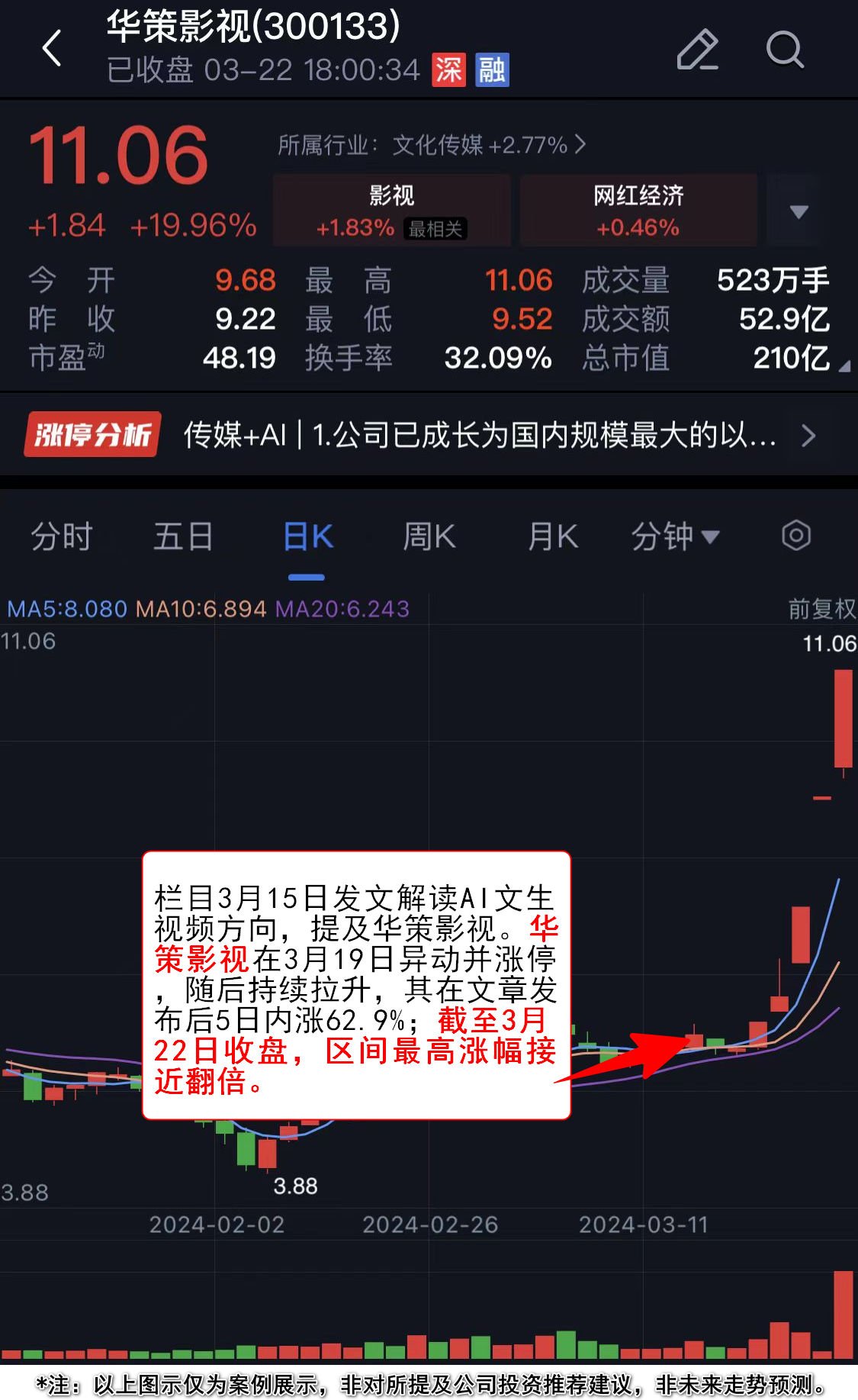Switch to the 分时 chart tab
This screenshot has width=858, height=1400.
62,536
